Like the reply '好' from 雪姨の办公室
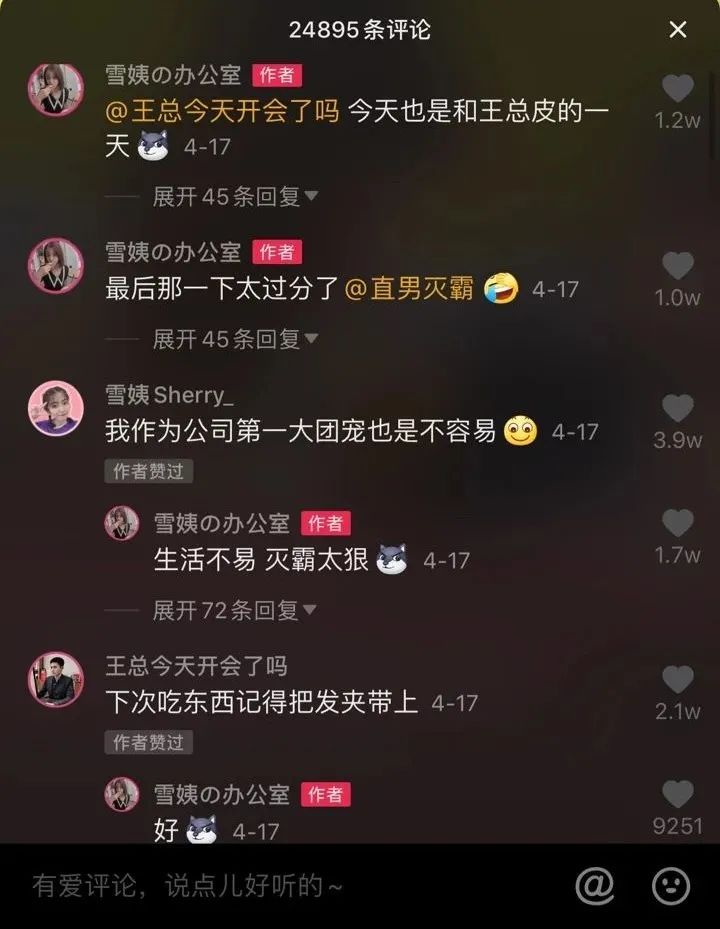 tap(678, 795)
